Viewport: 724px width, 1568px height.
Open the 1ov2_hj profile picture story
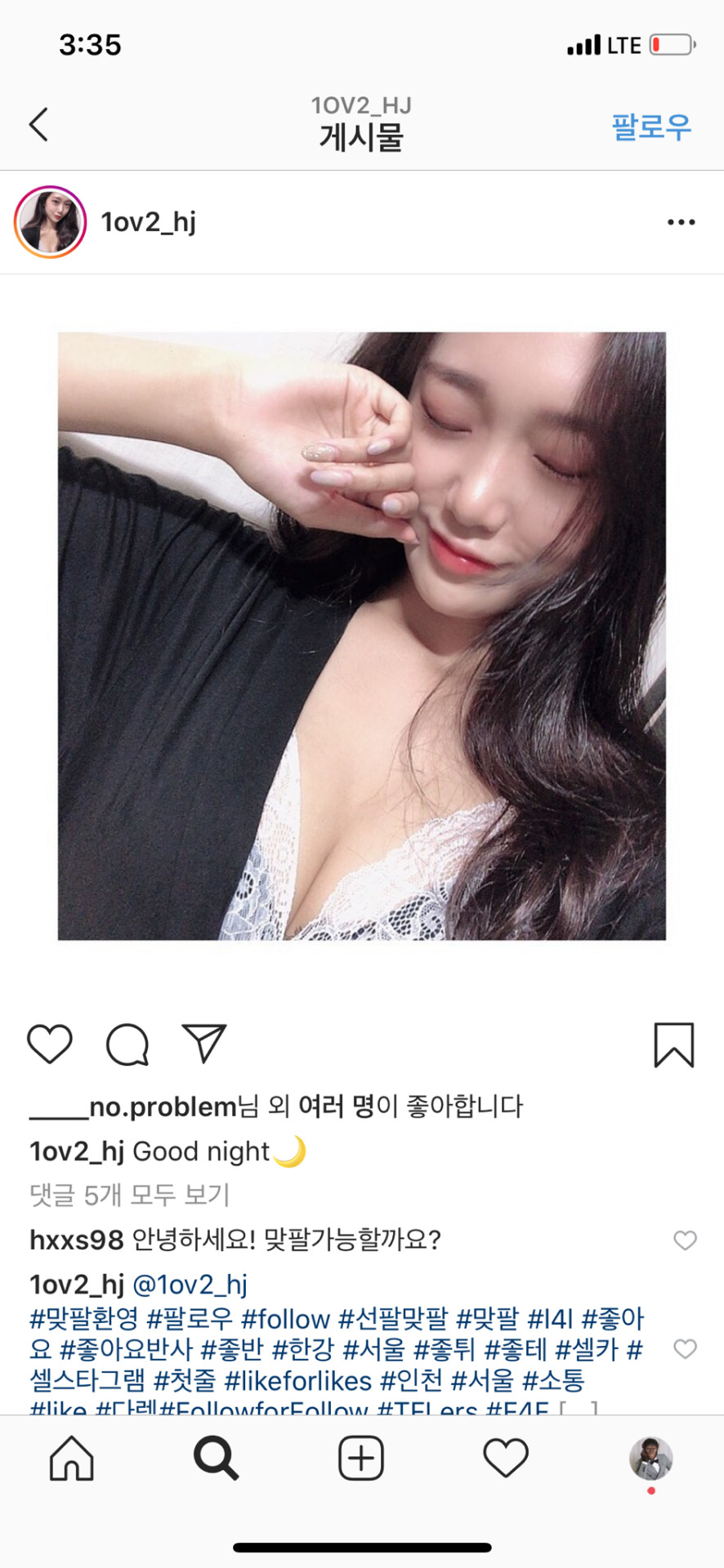(x=50, y=222)
